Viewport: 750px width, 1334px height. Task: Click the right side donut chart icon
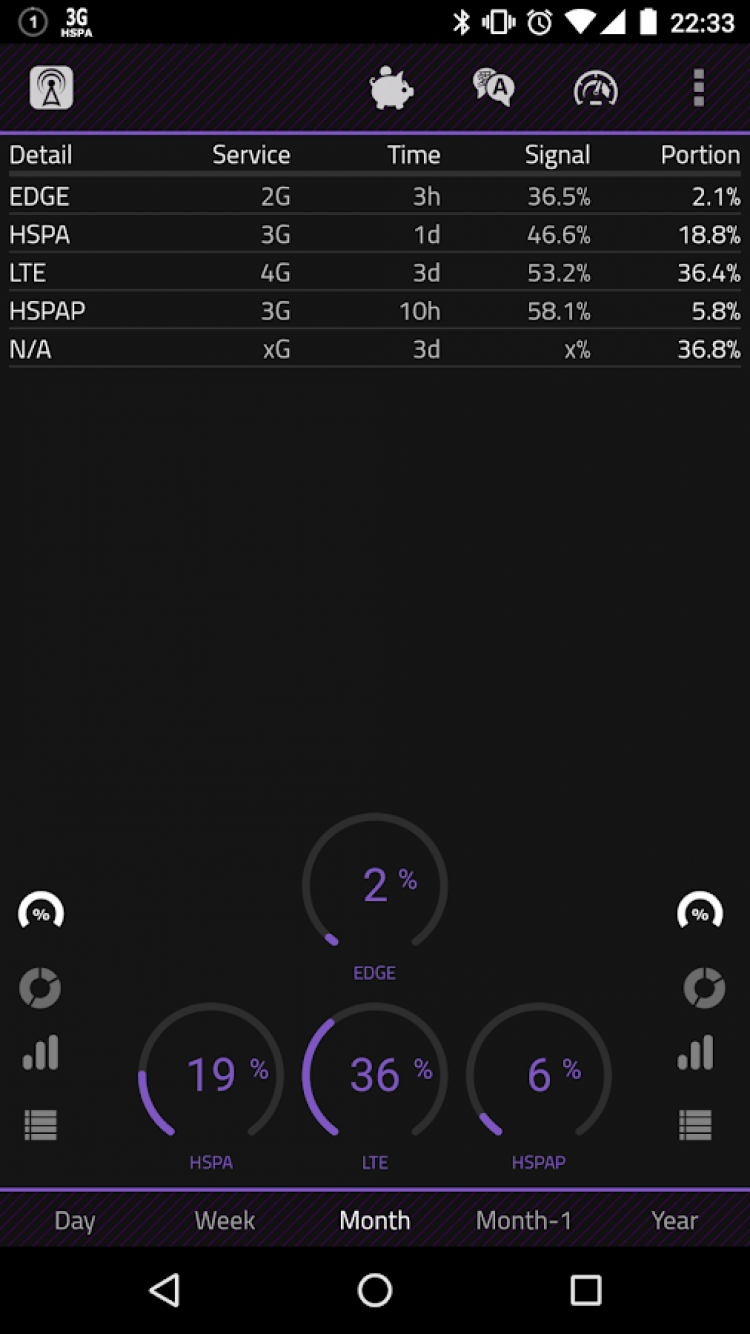click(x=704, y=988)
